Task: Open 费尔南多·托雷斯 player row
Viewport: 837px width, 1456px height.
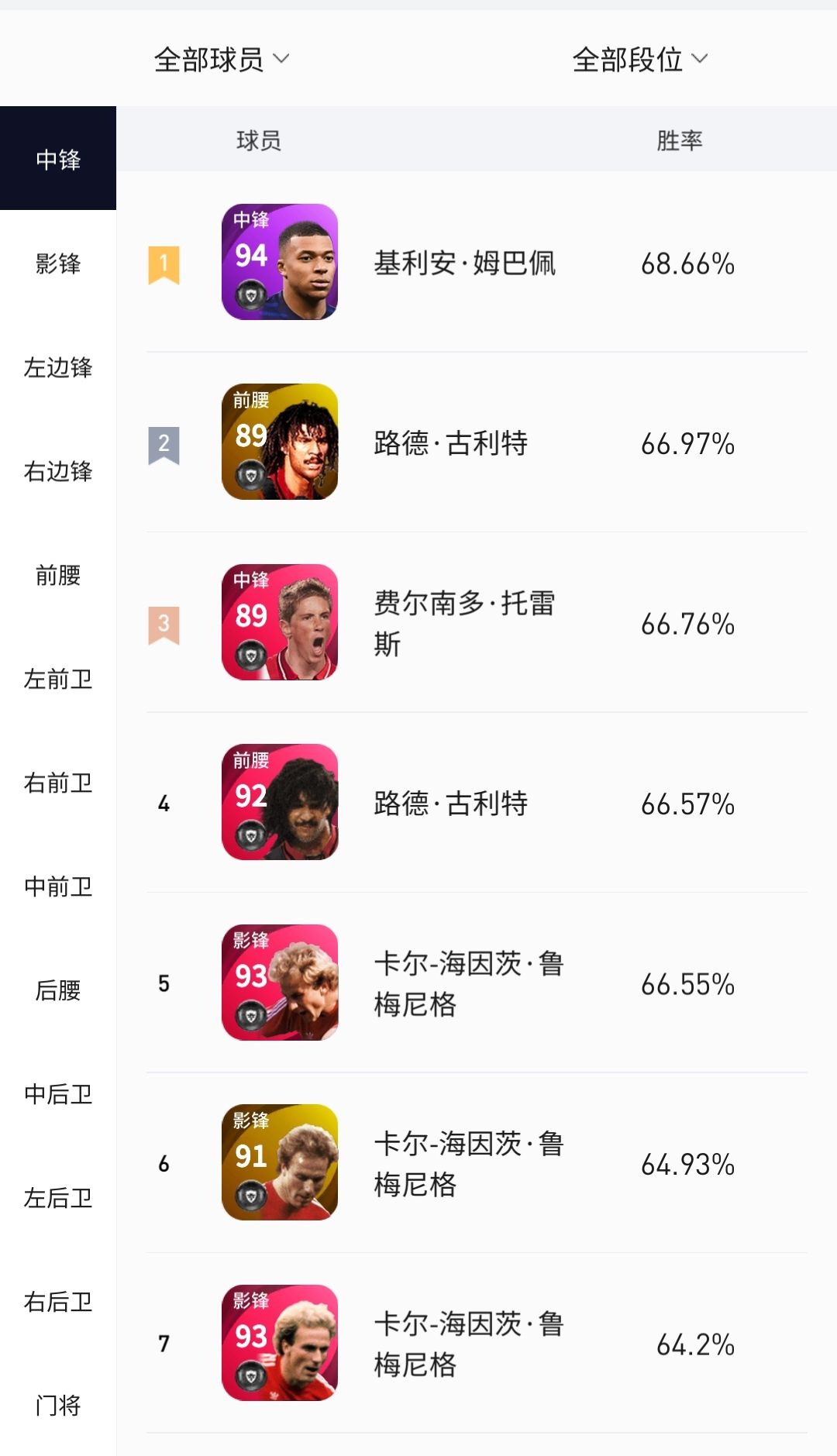Action: 477,622
